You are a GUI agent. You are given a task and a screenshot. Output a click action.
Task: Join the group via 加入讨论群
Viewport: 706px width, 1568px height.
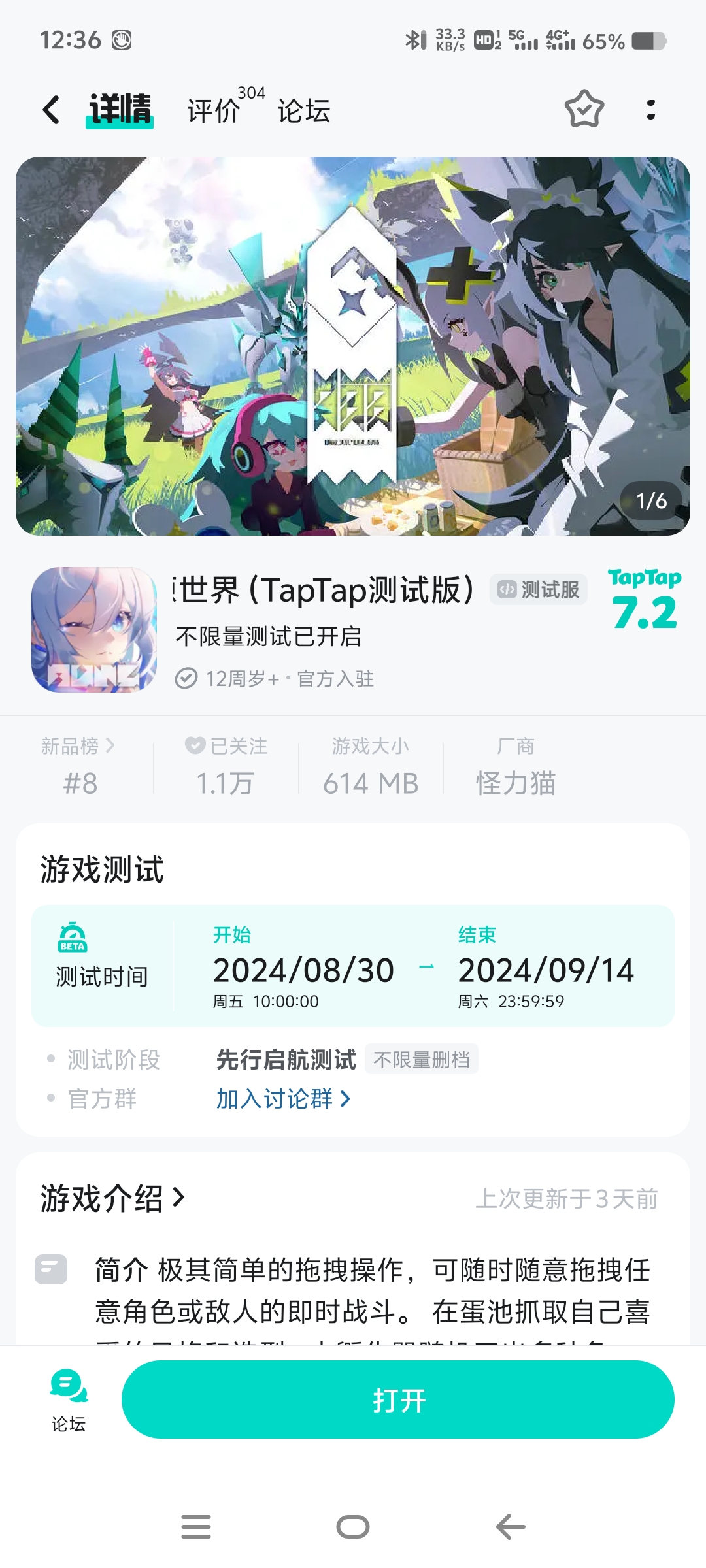pyautogui.click(x=283, y=1099)
